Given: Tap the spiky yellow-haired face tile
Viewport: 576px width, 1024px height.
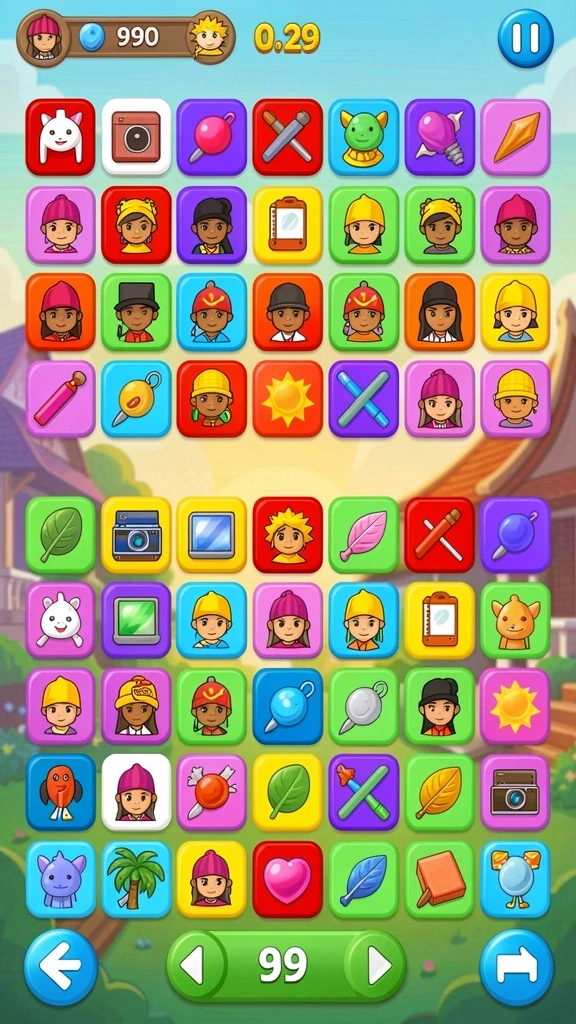Looking at the screenshot, I should click(287, 535).
